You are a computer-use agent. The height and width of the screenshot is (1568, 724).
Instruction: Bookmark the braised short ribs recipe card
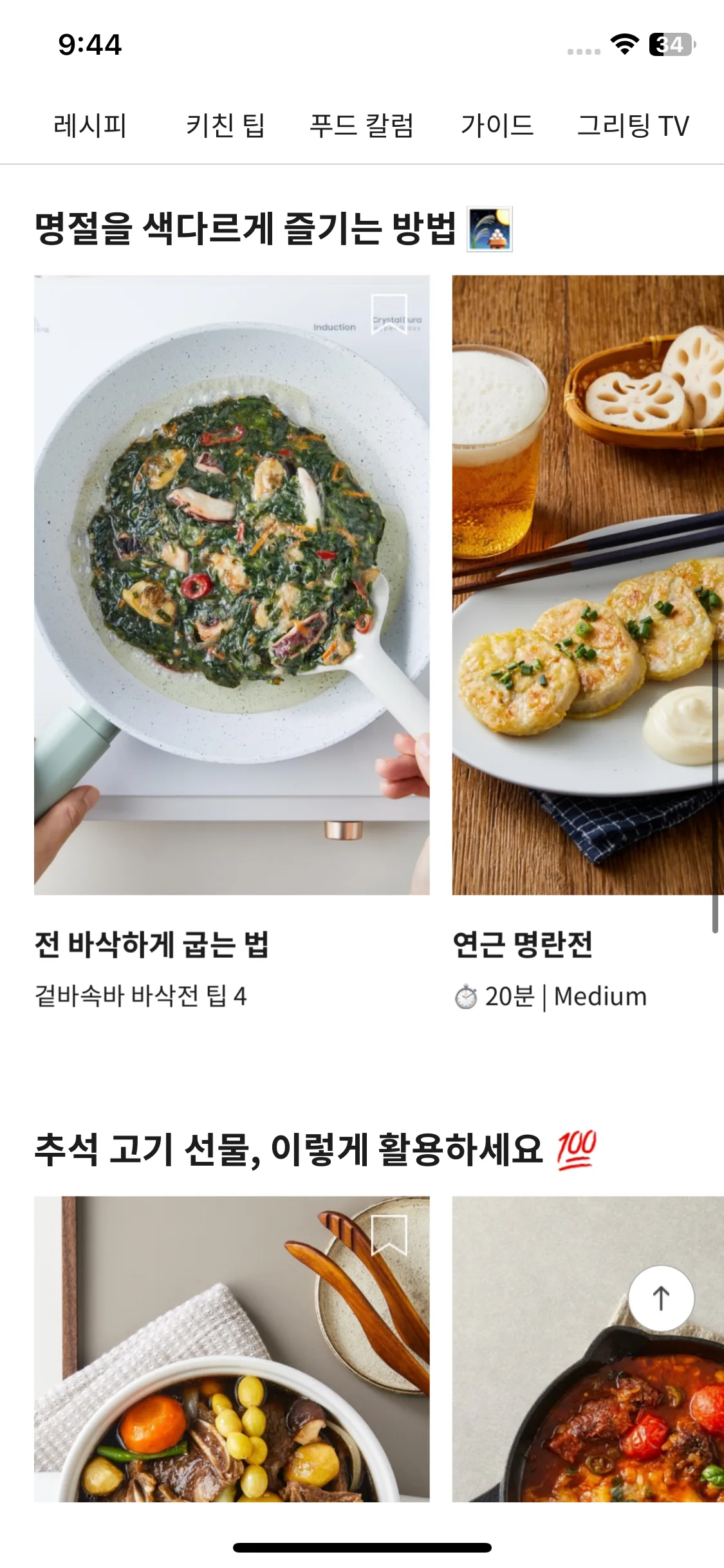(x=389, y=1234)
